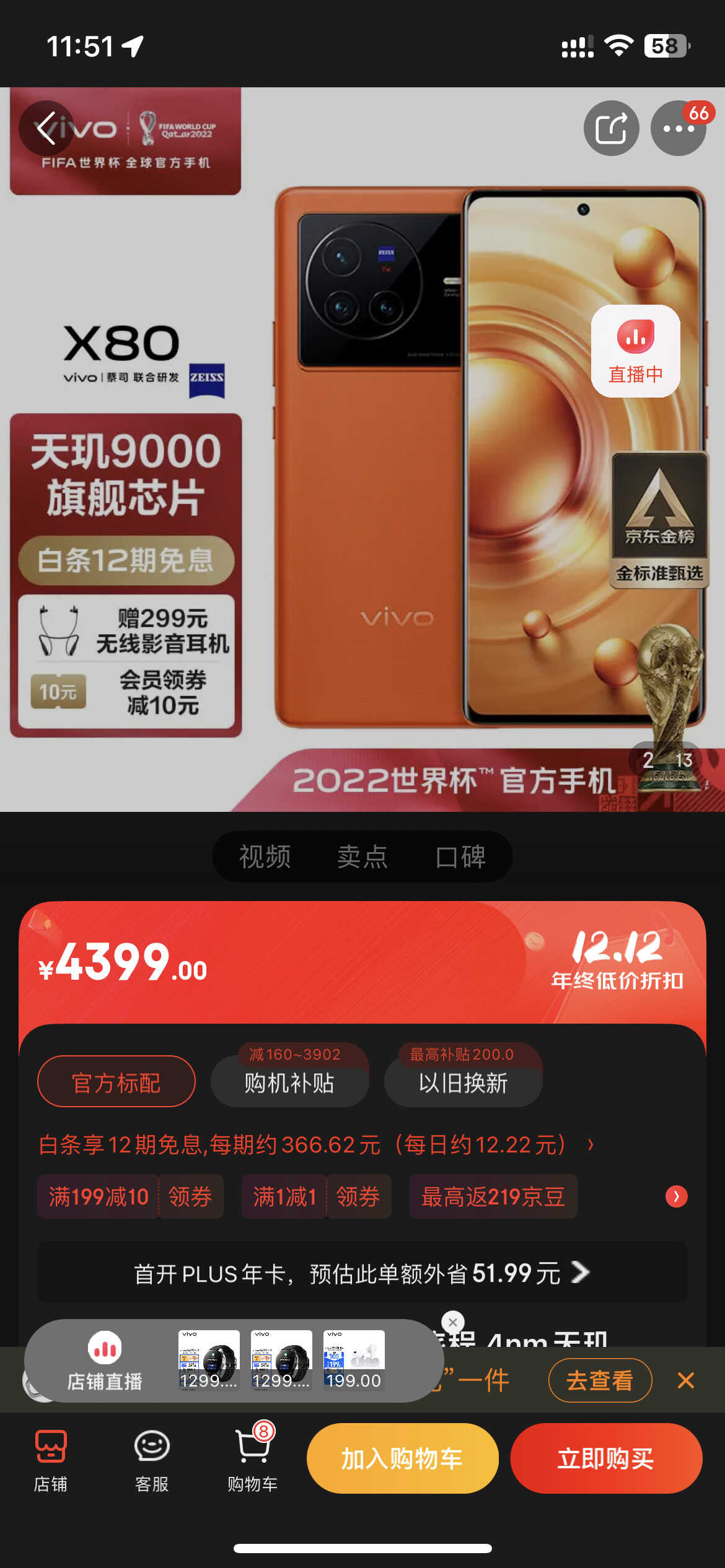This screenshot has width=725, height=1568.
Task: Share this product page
Action: (611, 128)
